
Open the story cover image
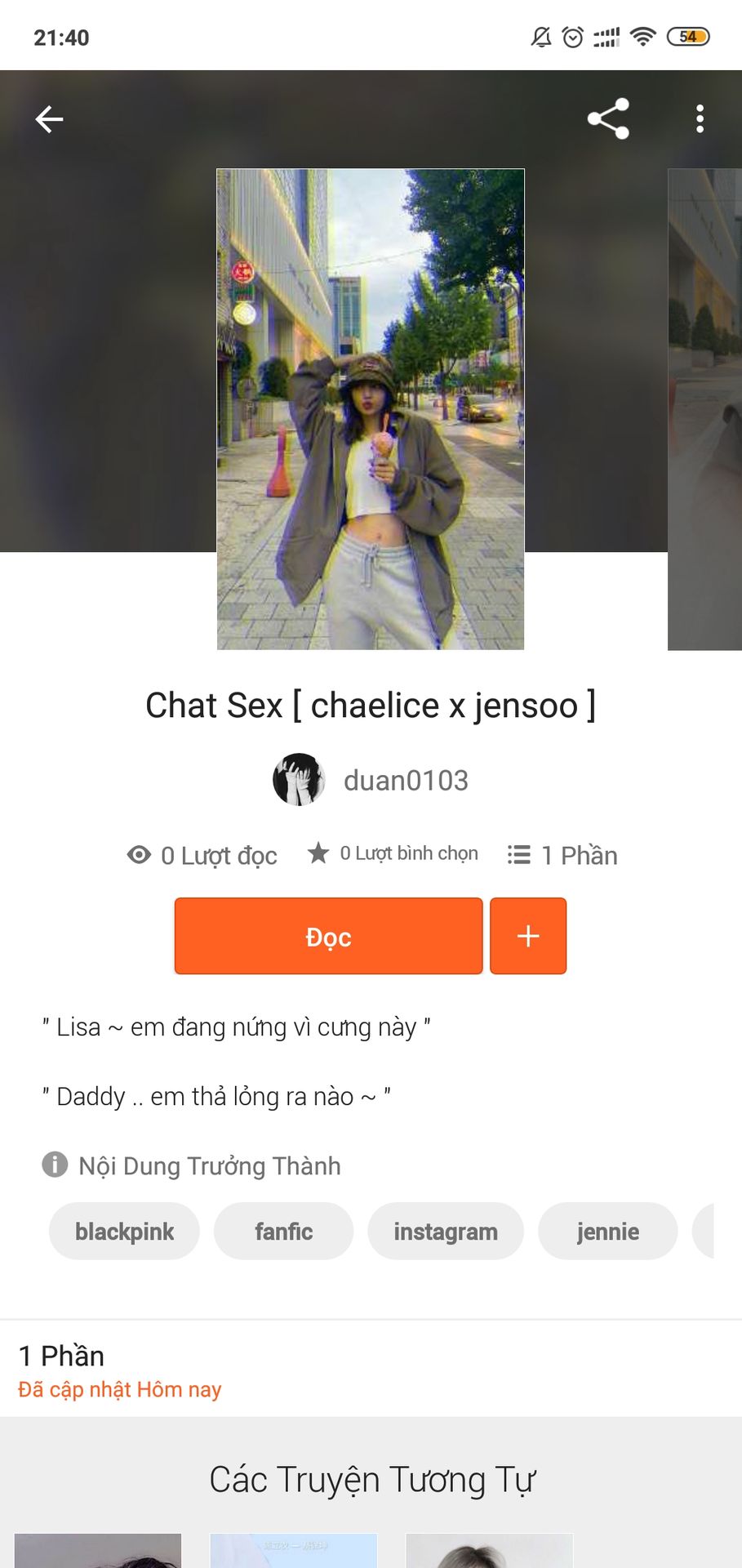371,409
